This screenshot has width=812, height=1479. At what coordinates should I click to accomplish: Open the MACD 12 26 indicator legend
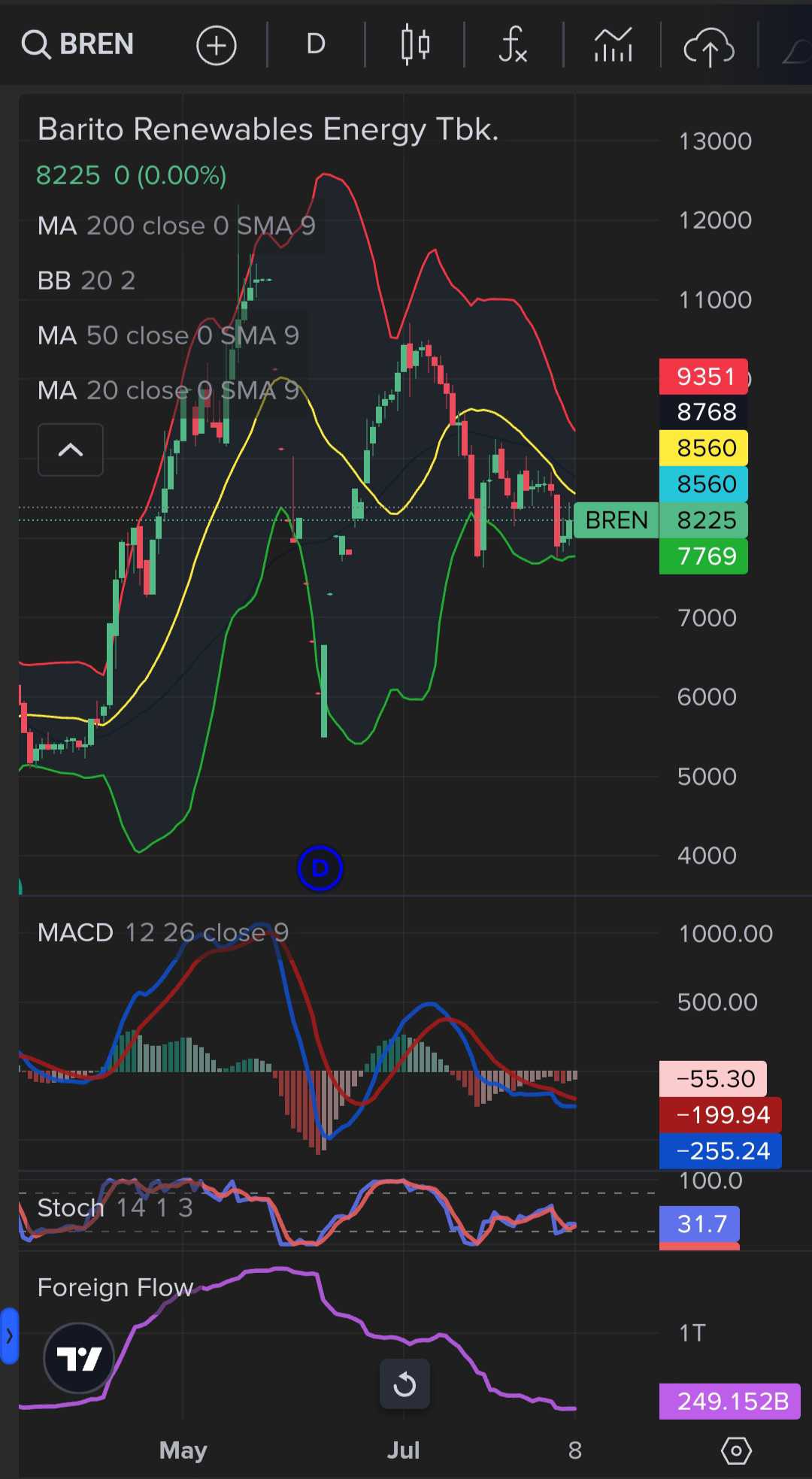pyautogui.click(x=162, y=932)
